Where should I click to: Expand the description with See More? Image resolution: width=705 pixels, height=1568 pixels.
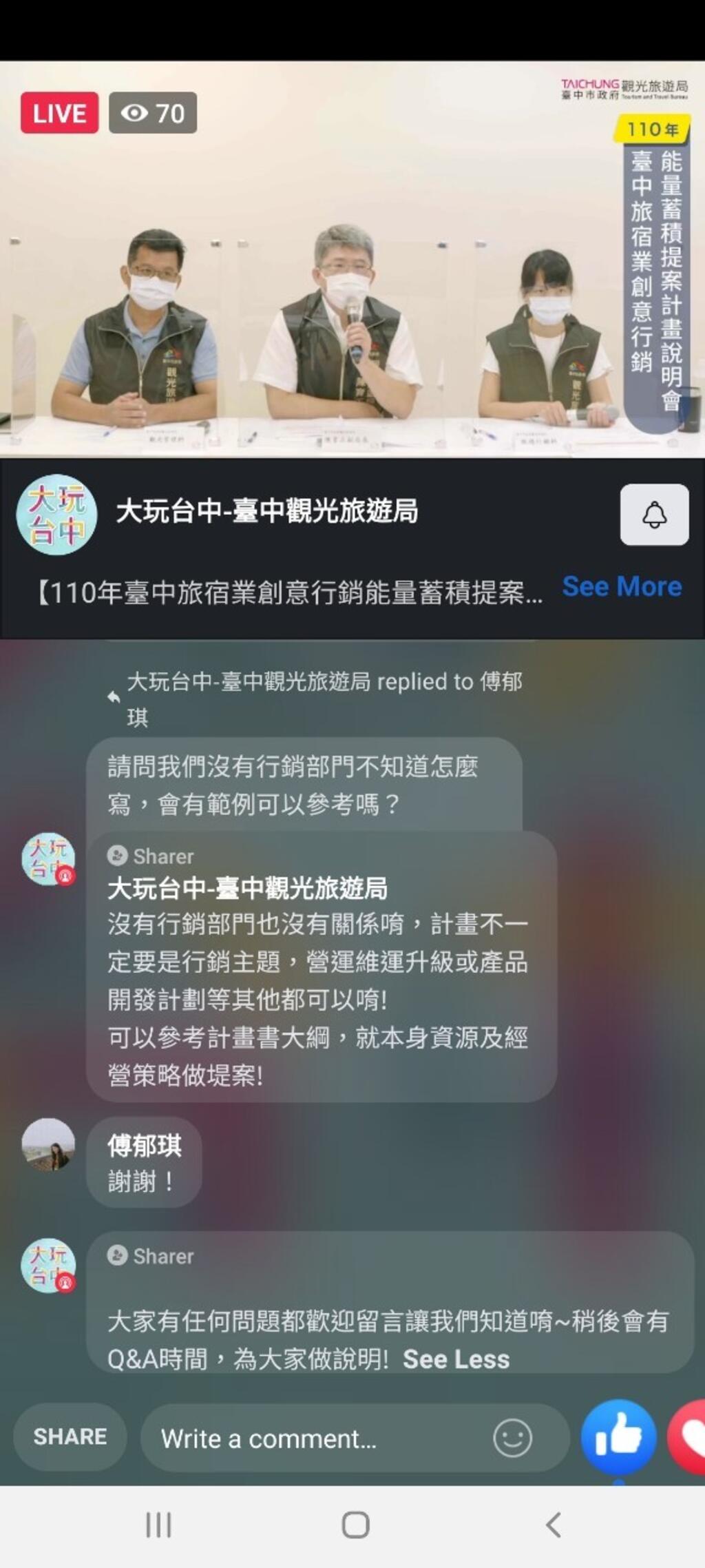[x=622, y=587]
